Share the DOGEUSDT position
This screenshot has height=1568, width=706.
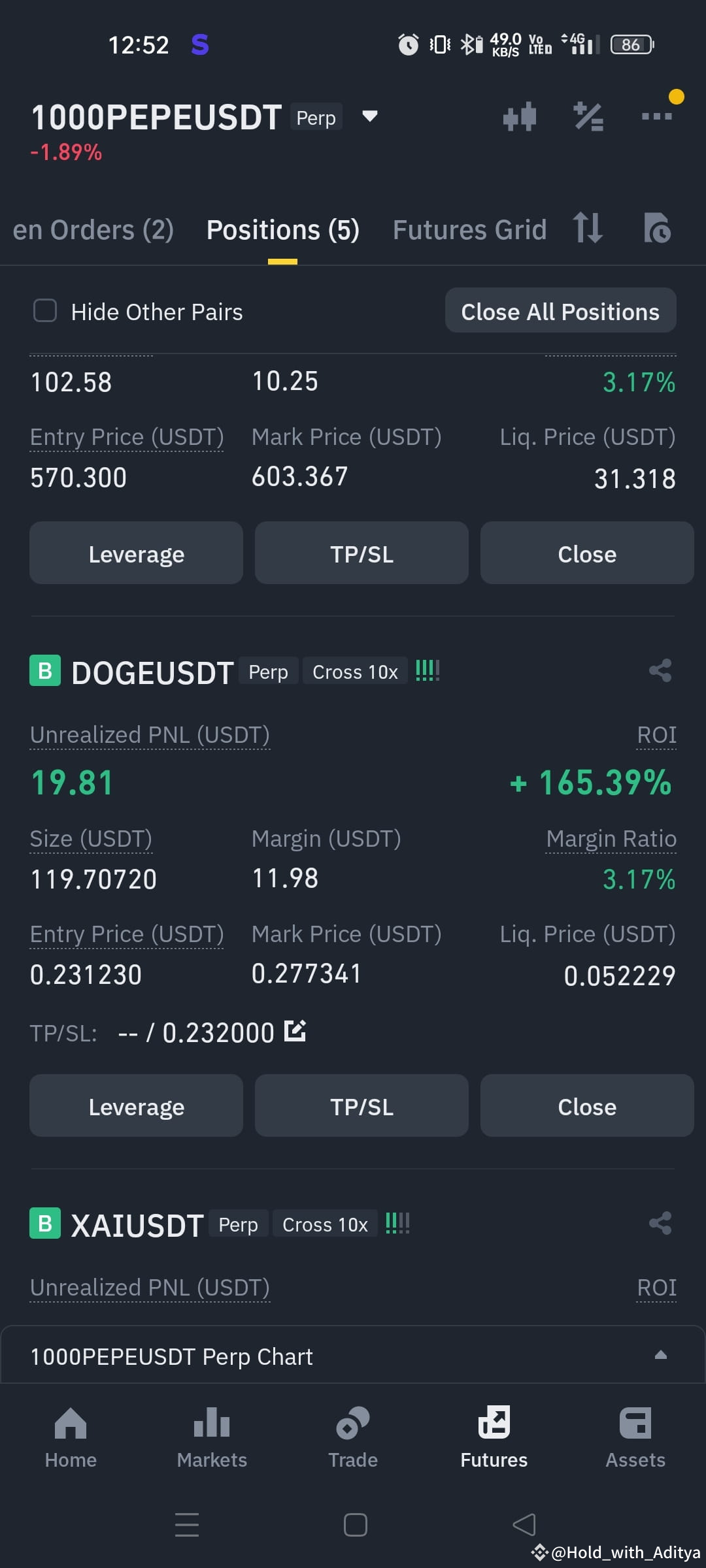coord(660,670)
